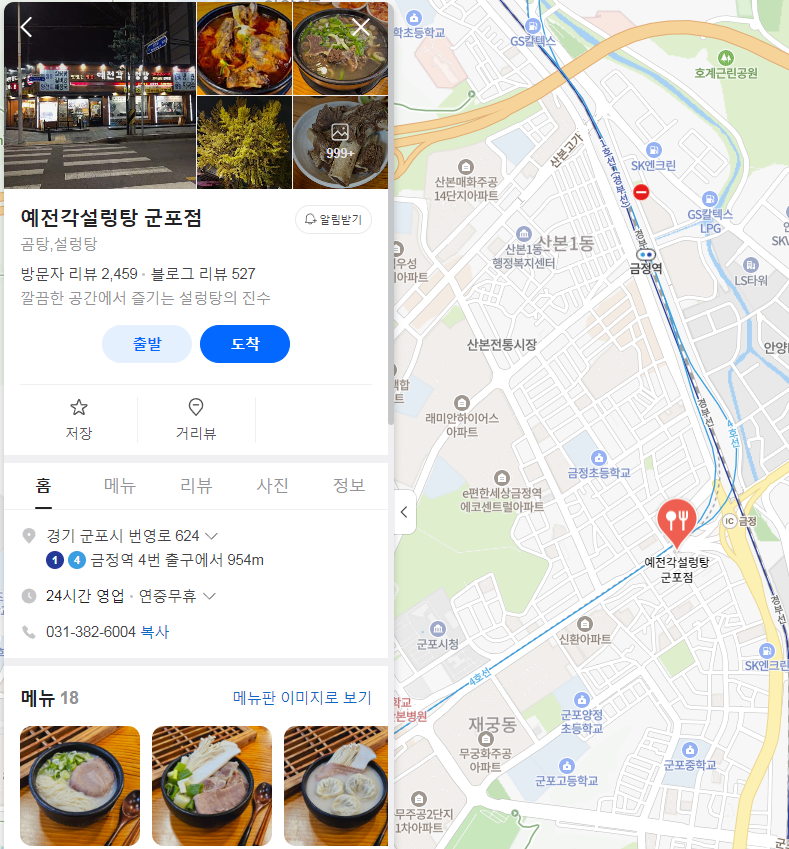
Task: Open the 방문자 리뷰 2,459 reviews
Action: pyautogui.click(x=79, y=273)
